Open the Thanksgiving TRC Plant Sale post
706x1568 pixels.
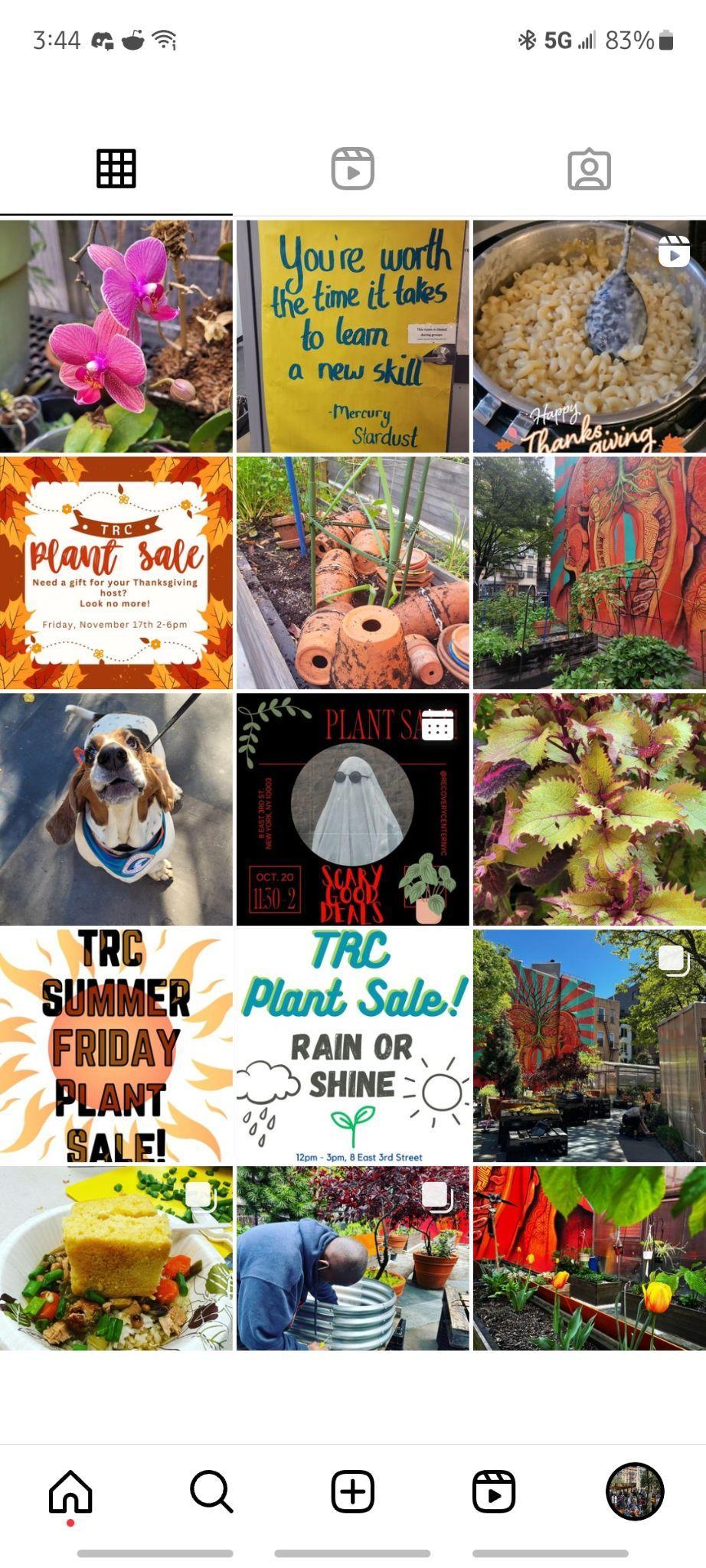[116, 573]
